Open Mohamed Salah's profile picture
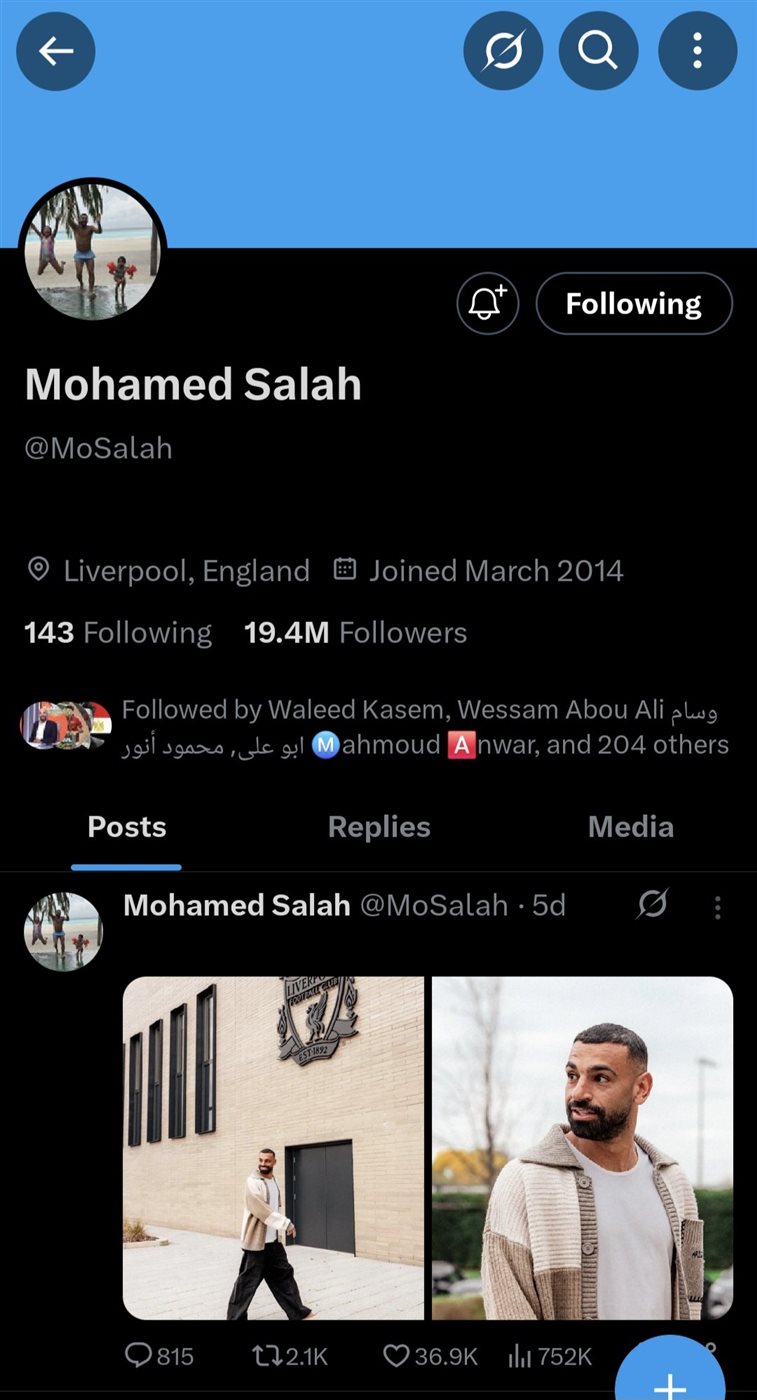 point(93,251)
